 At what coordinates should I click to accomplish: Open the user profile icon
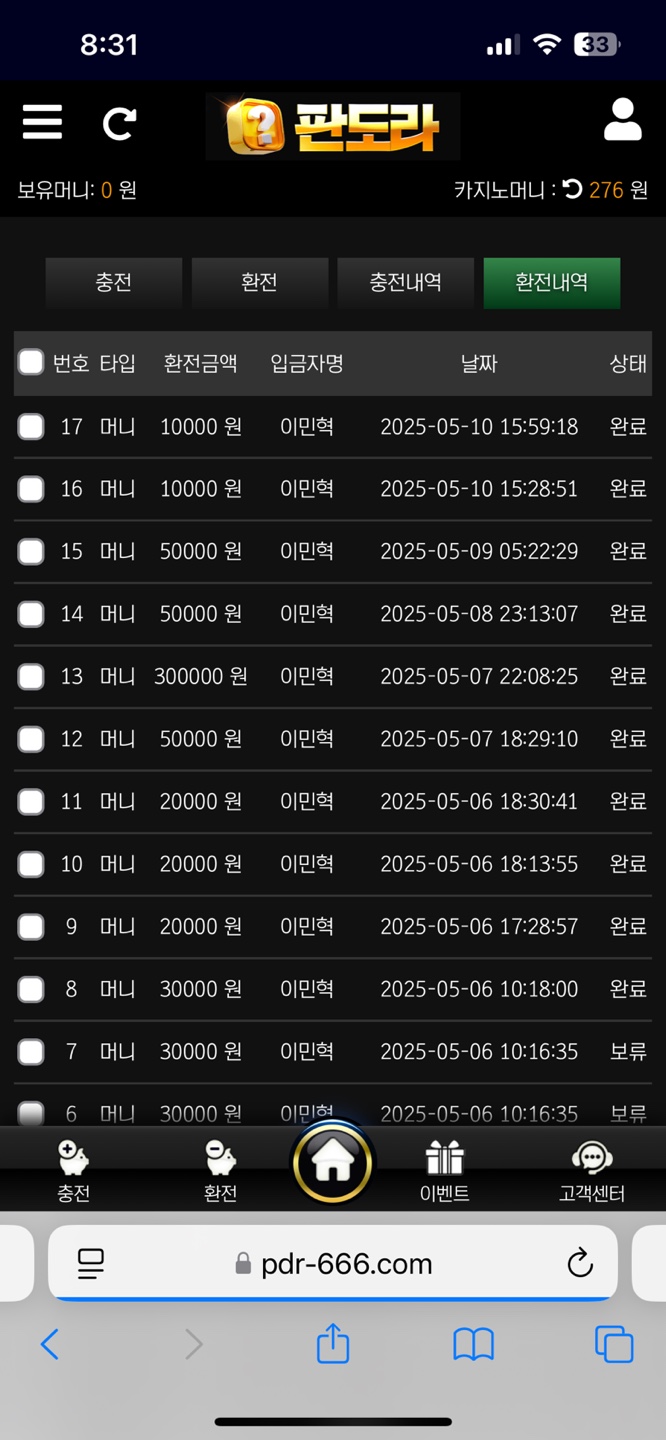[622, 120]
